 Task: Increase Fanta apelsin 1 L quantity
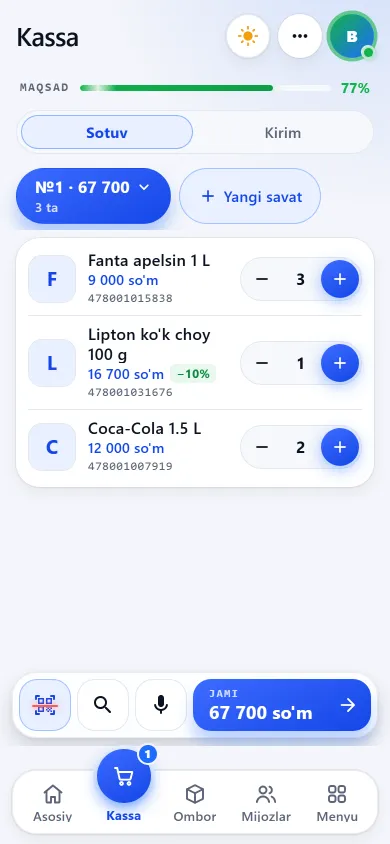339,279
